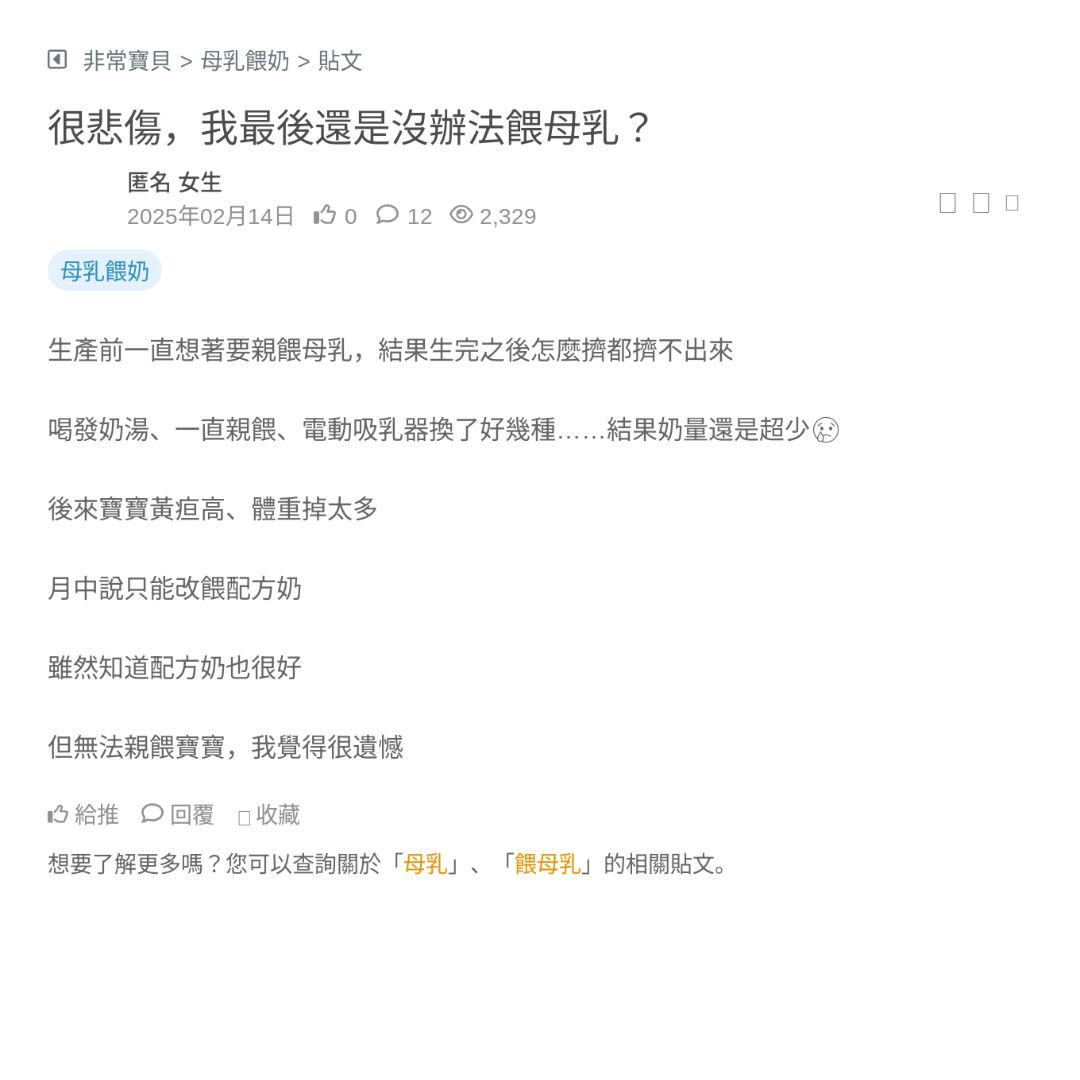Open the 母乳餵奶 breadcrumb link
This screenshot has width=1080, height=1080.
[x=245, y=61]
